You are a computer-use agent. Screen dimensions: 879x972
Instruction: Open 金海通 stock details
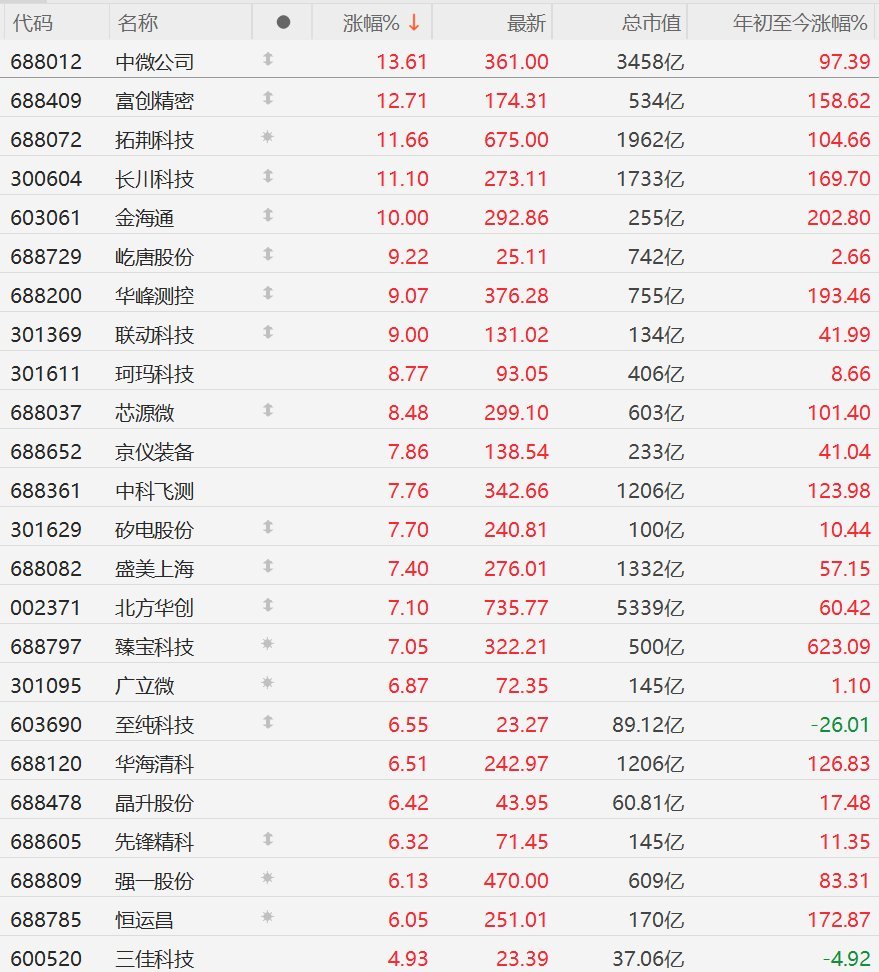[440, 218]
